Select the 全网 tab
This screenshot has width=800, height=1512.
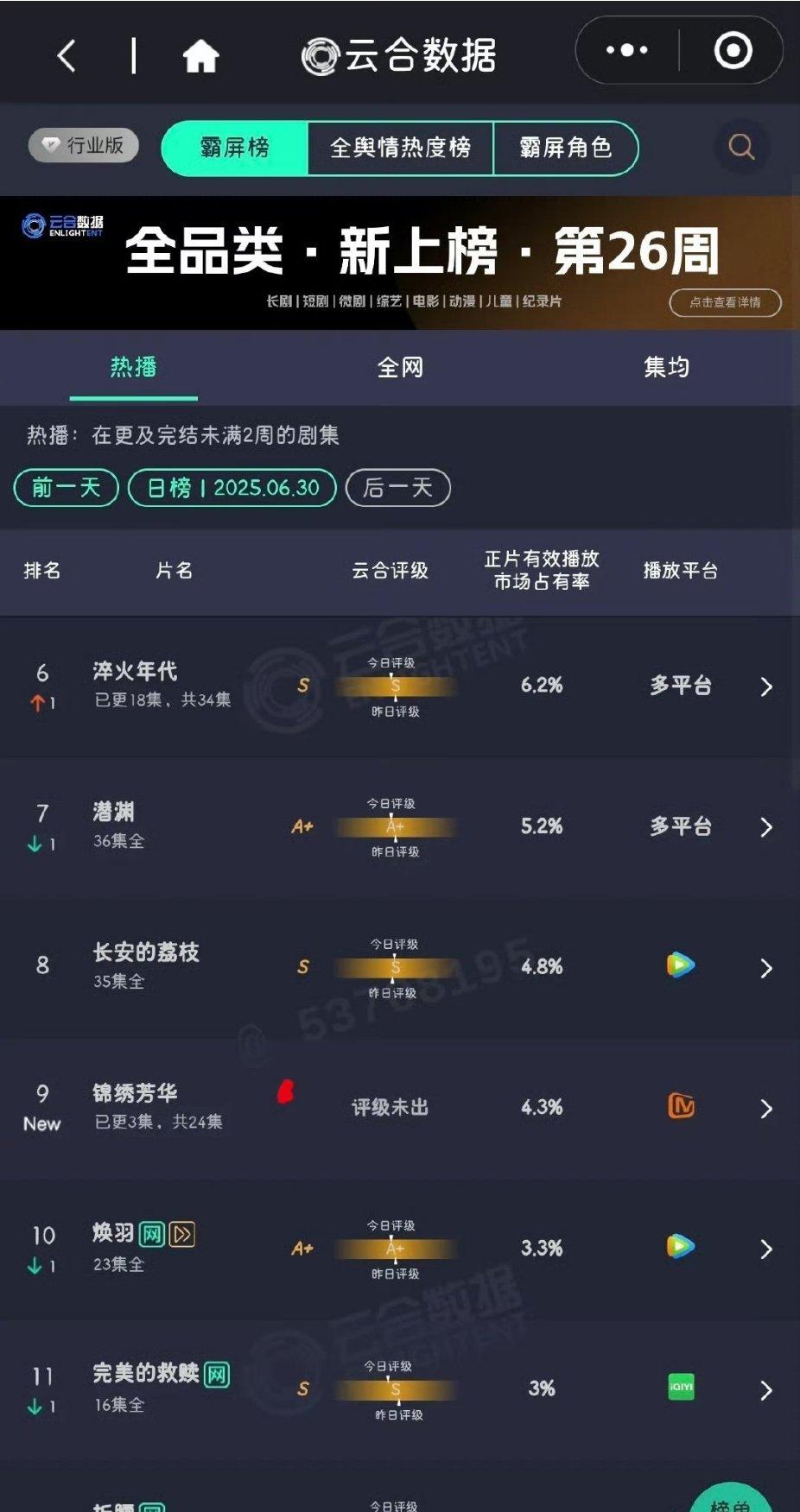coord(400,368)
